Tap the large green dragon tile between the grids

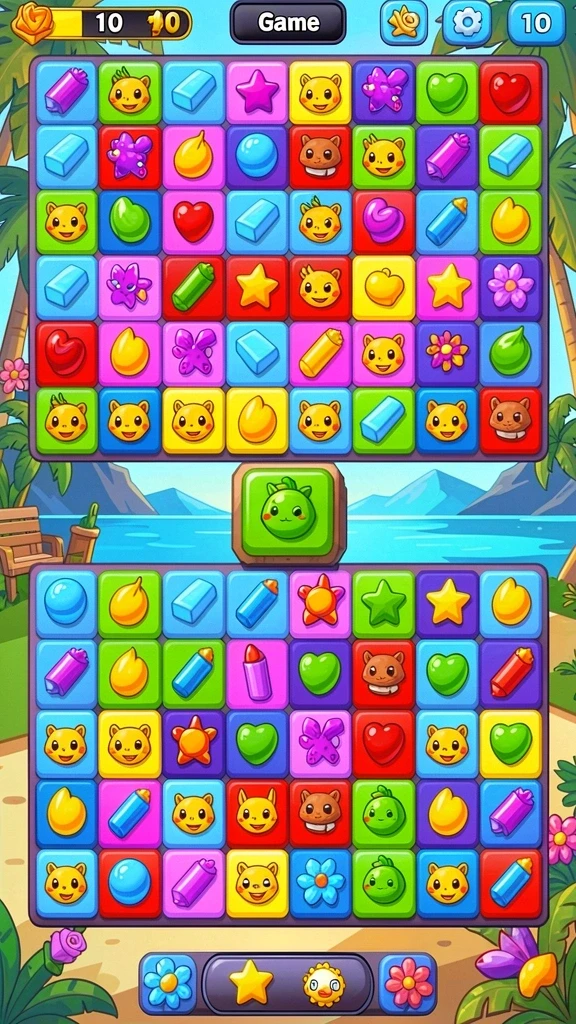288,513
